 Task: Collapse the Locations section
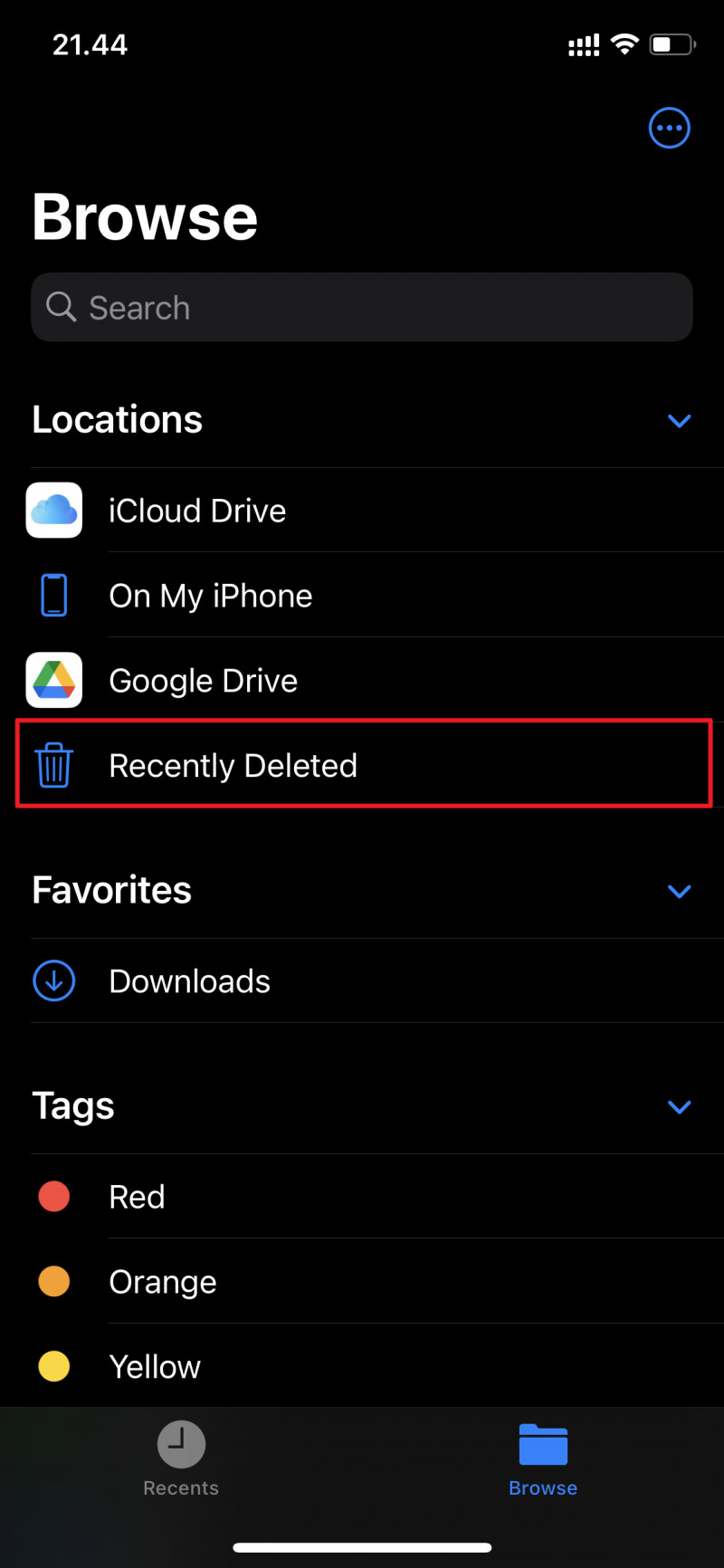click(x=679, y=421)
